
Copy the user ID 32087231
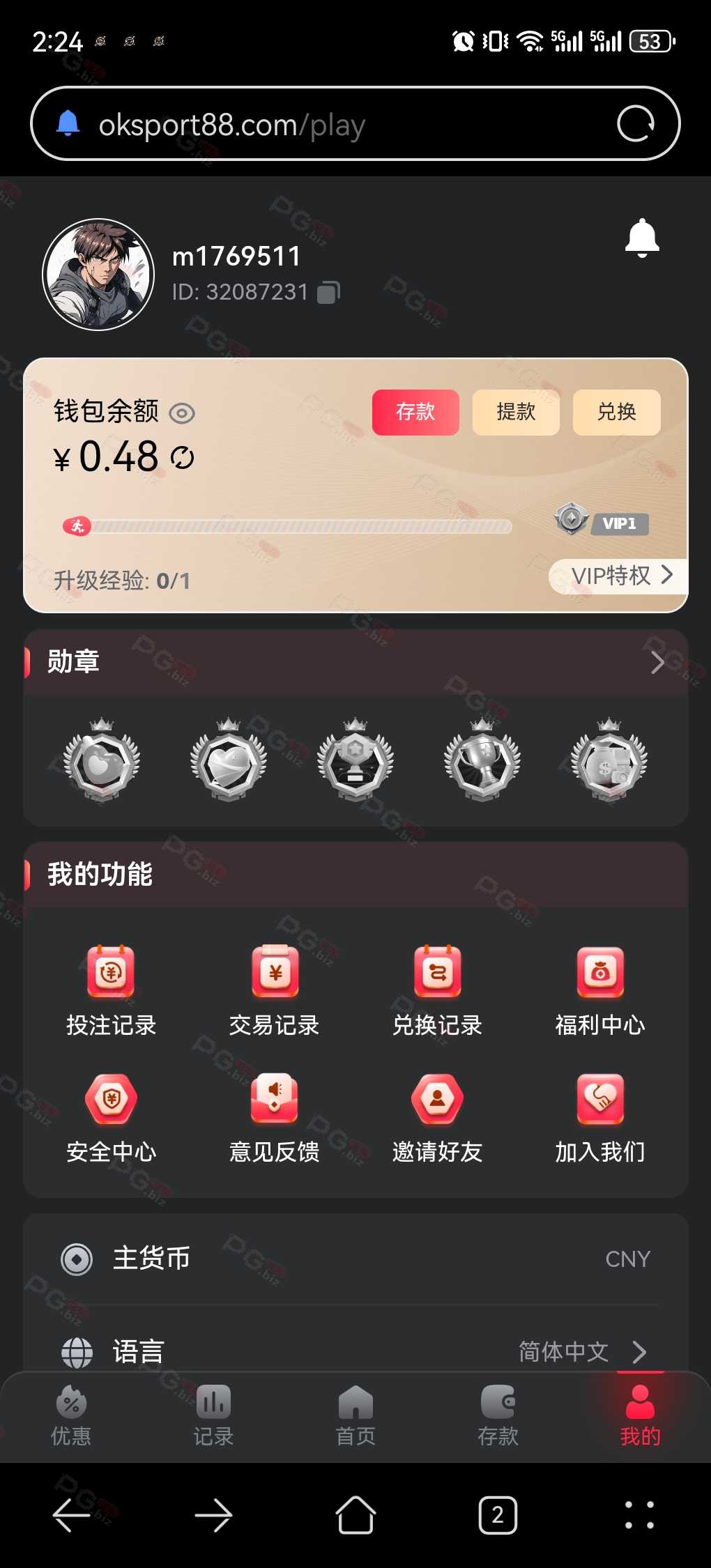tap(329, 293)
